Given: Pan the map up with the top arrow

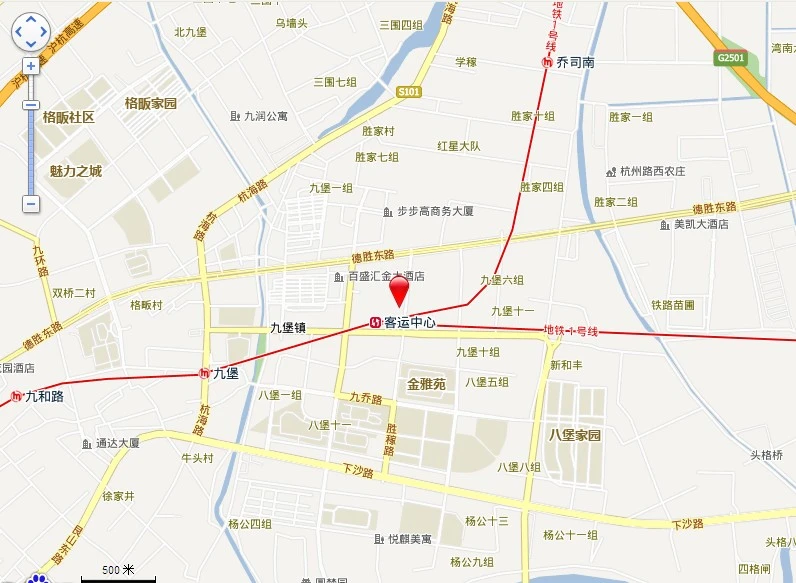Looking at the screenshot, I should point(31,19).
